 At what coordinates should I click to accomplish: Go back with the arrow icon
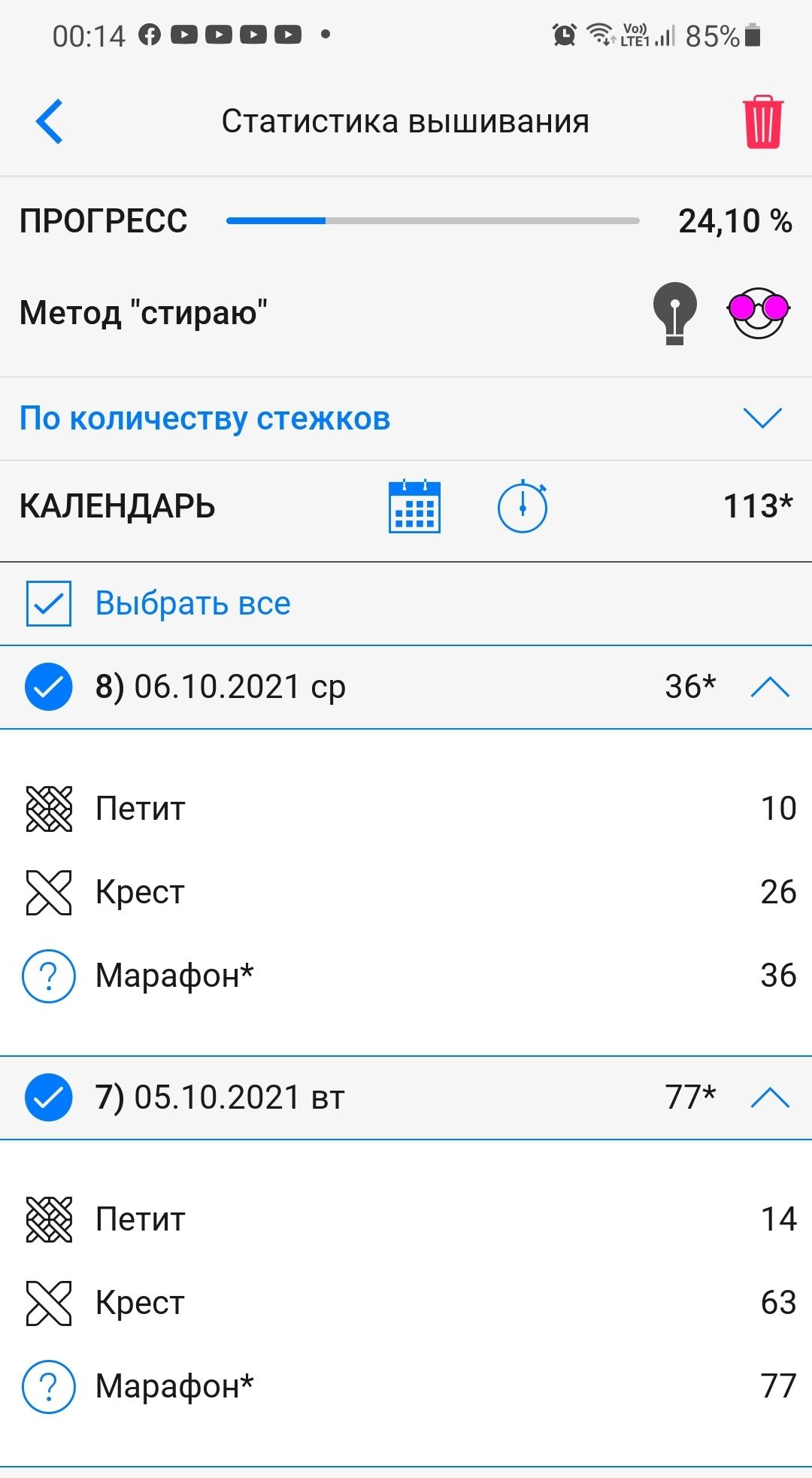(50, 121)
